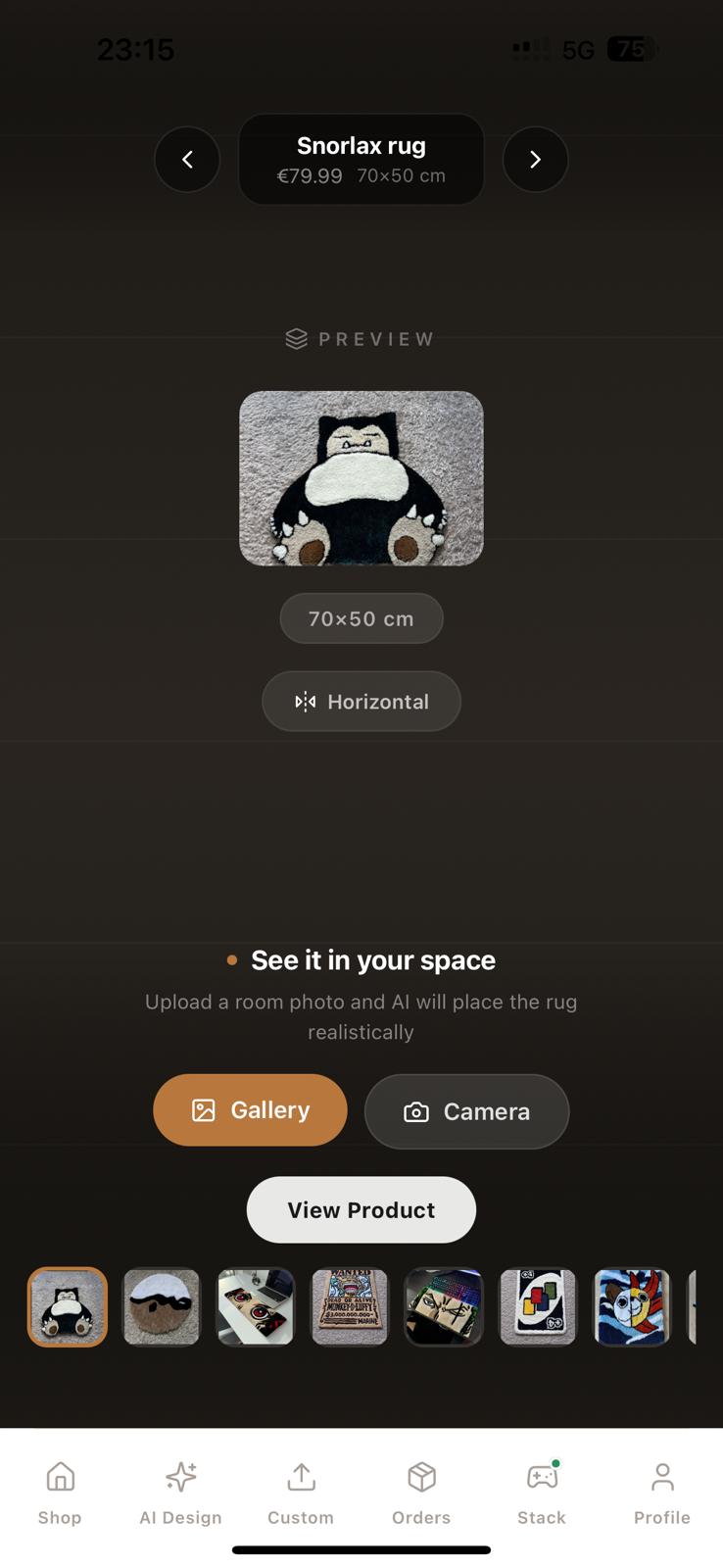The width and height of the screenshot is (723, 1568).
Task: Open Stack via the game controller icon
Action: (541, 1477)
